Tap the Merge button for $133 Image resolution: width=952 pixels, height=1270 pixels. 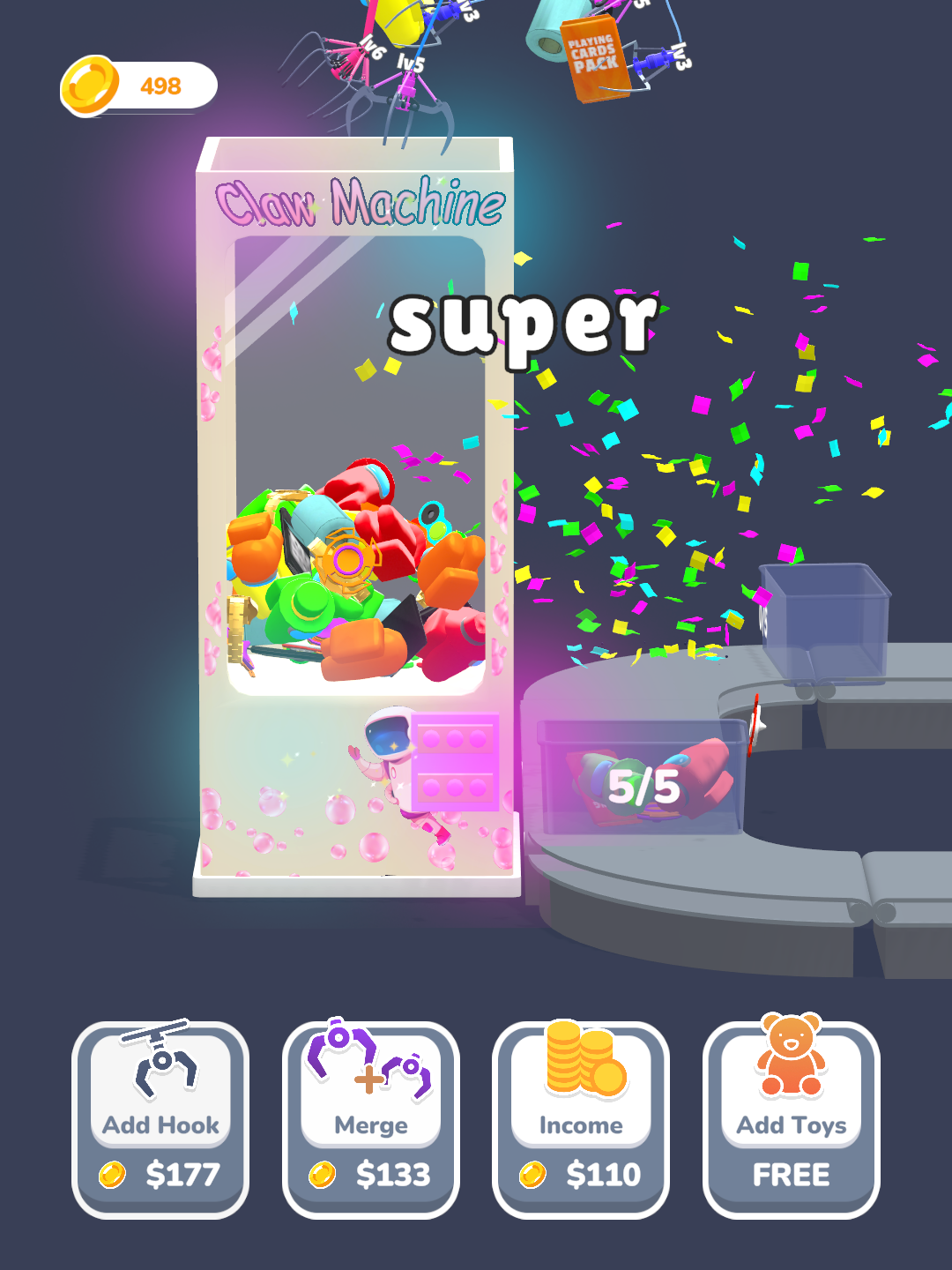coord(370,1122)
